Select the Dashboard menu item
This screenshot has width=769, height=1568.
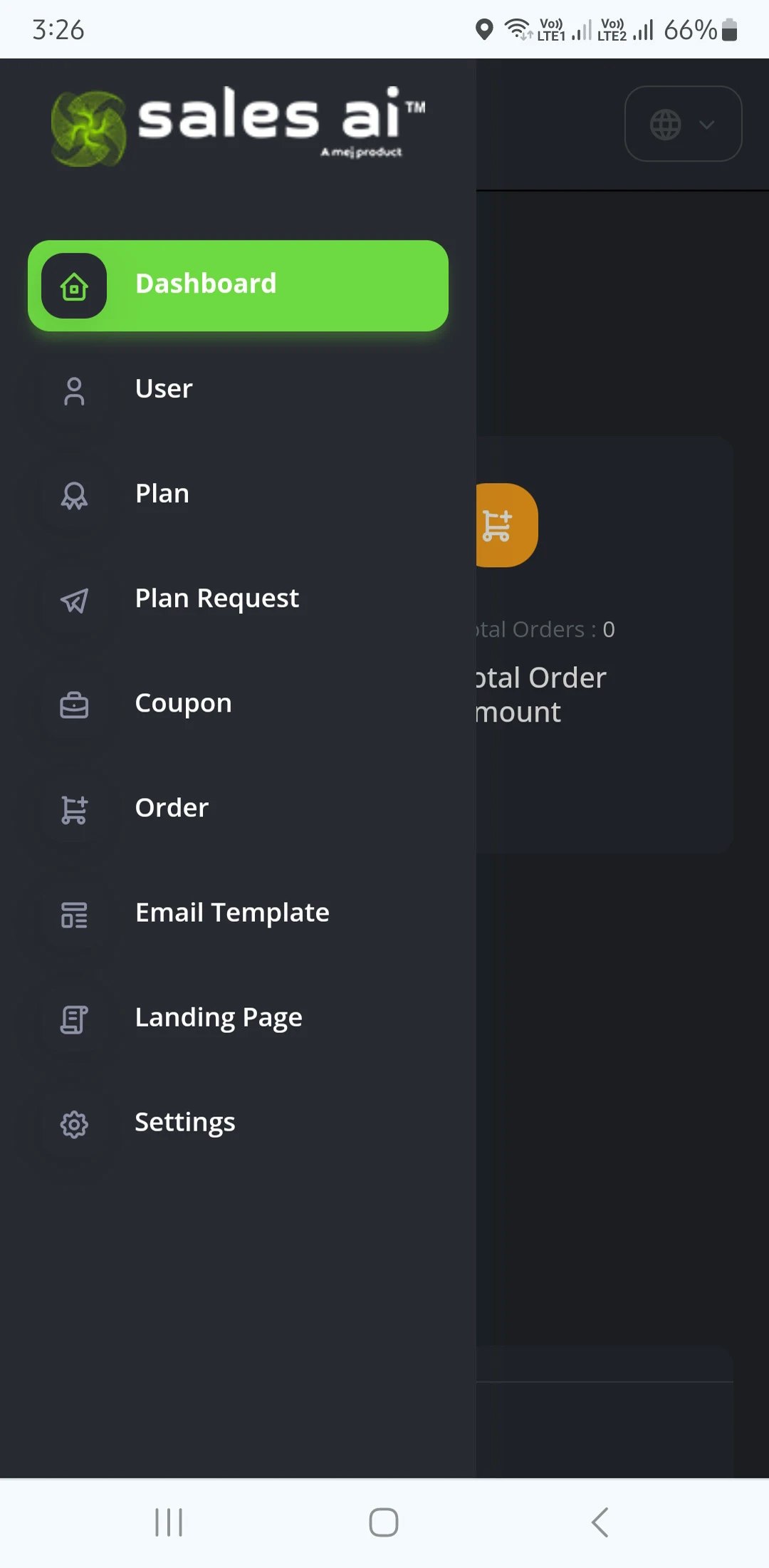click(x=238, y=285)
